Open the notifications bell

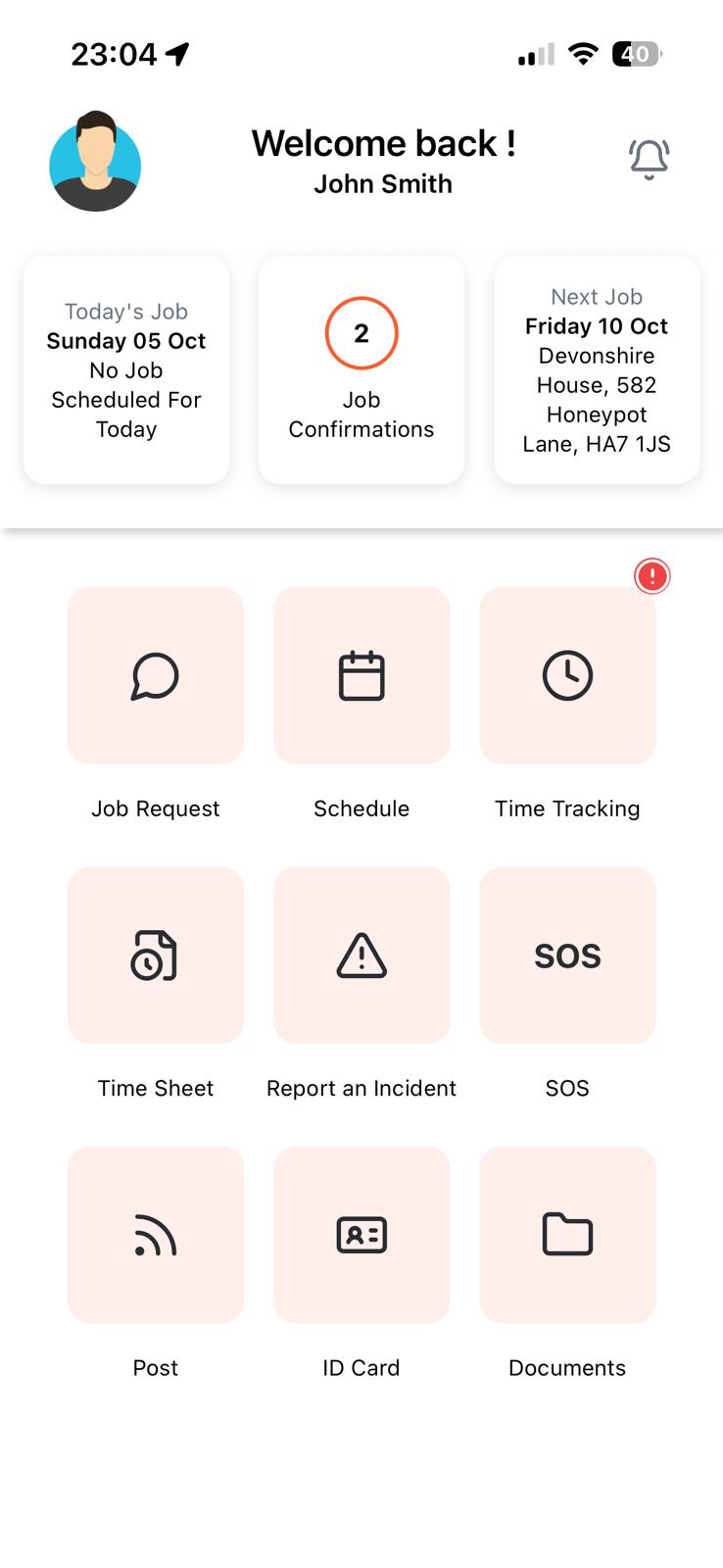click(x=649, y=159)
